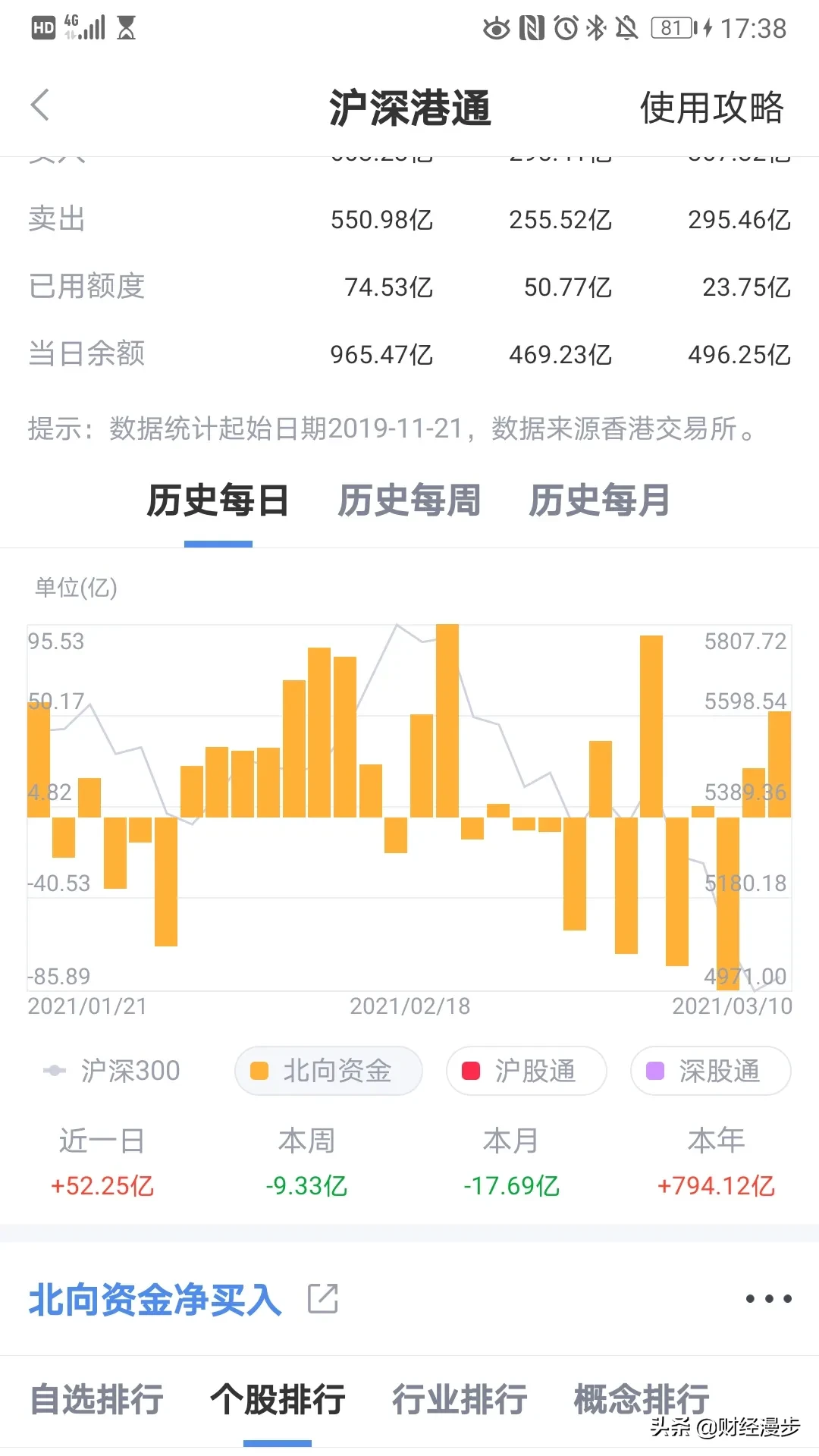This screenshot has height=1456, width=819.
Task: Select the 历史每日 tab
Action: point(218,500)
